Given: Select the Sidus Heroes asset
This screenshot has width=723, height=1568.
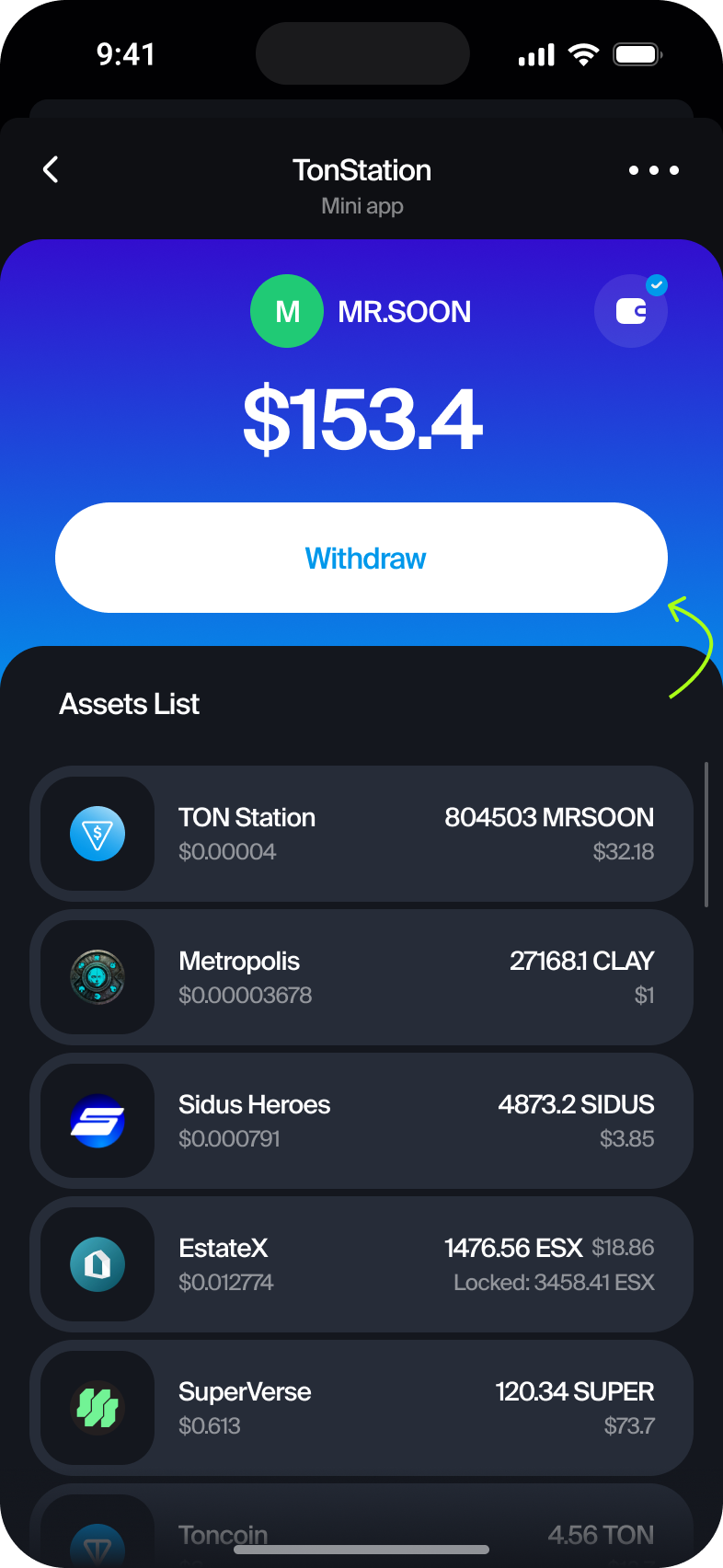Looking at the screenshot, I should coord(361,1121).
